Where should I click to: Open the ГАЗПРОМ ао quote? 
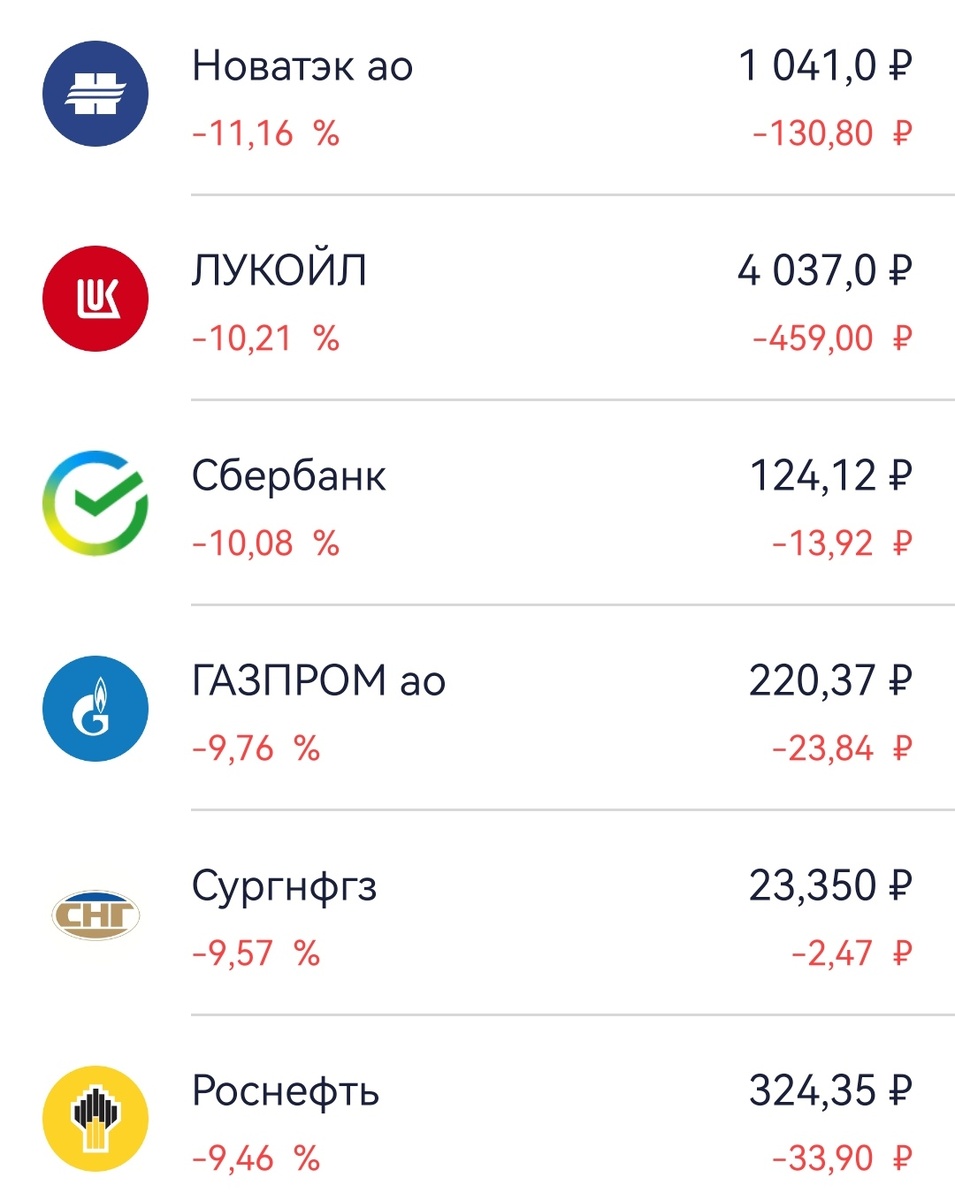(x=318, y=682)
